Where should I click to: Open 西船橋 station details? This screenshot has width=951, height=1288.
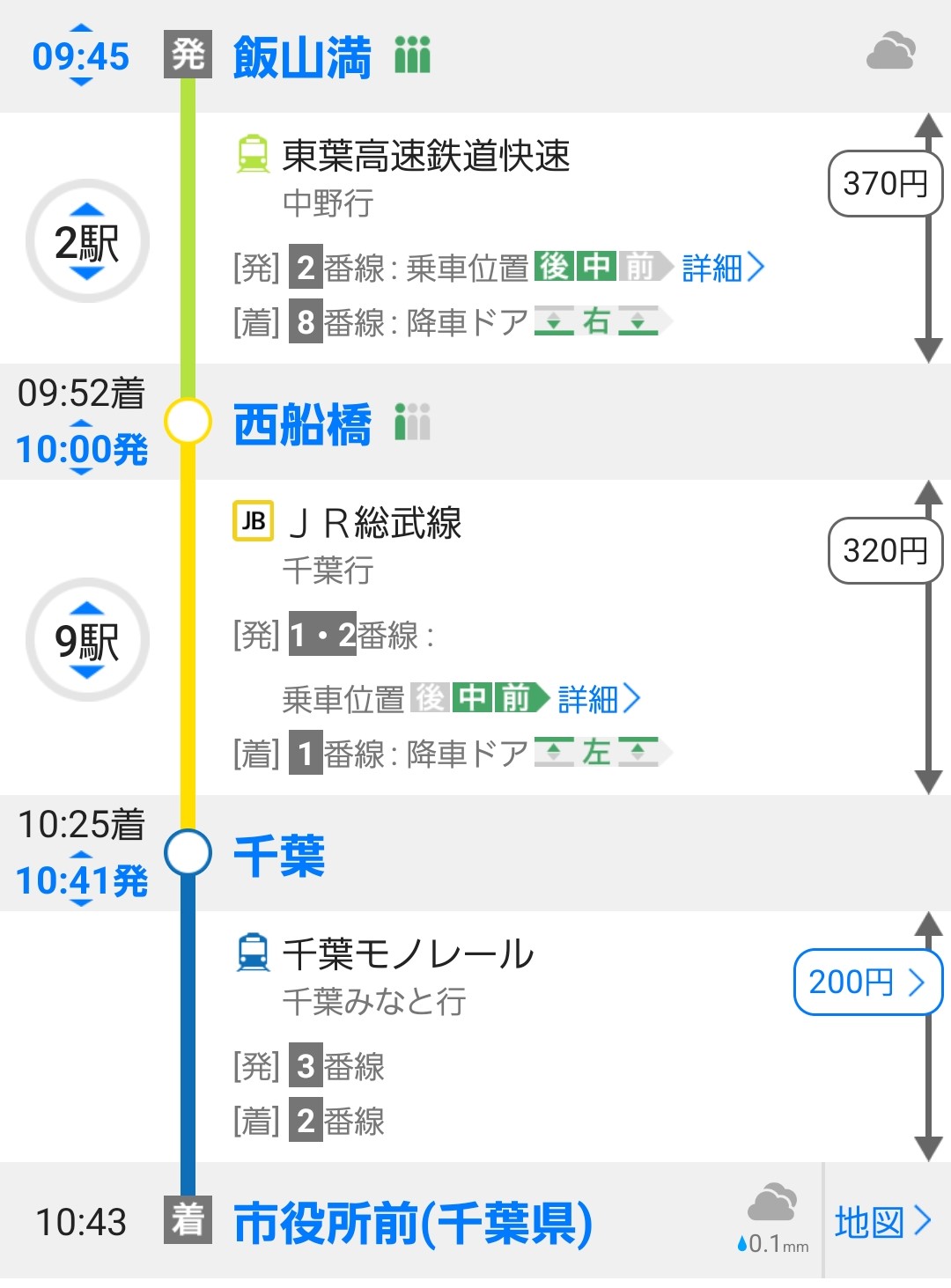point(302,424)
